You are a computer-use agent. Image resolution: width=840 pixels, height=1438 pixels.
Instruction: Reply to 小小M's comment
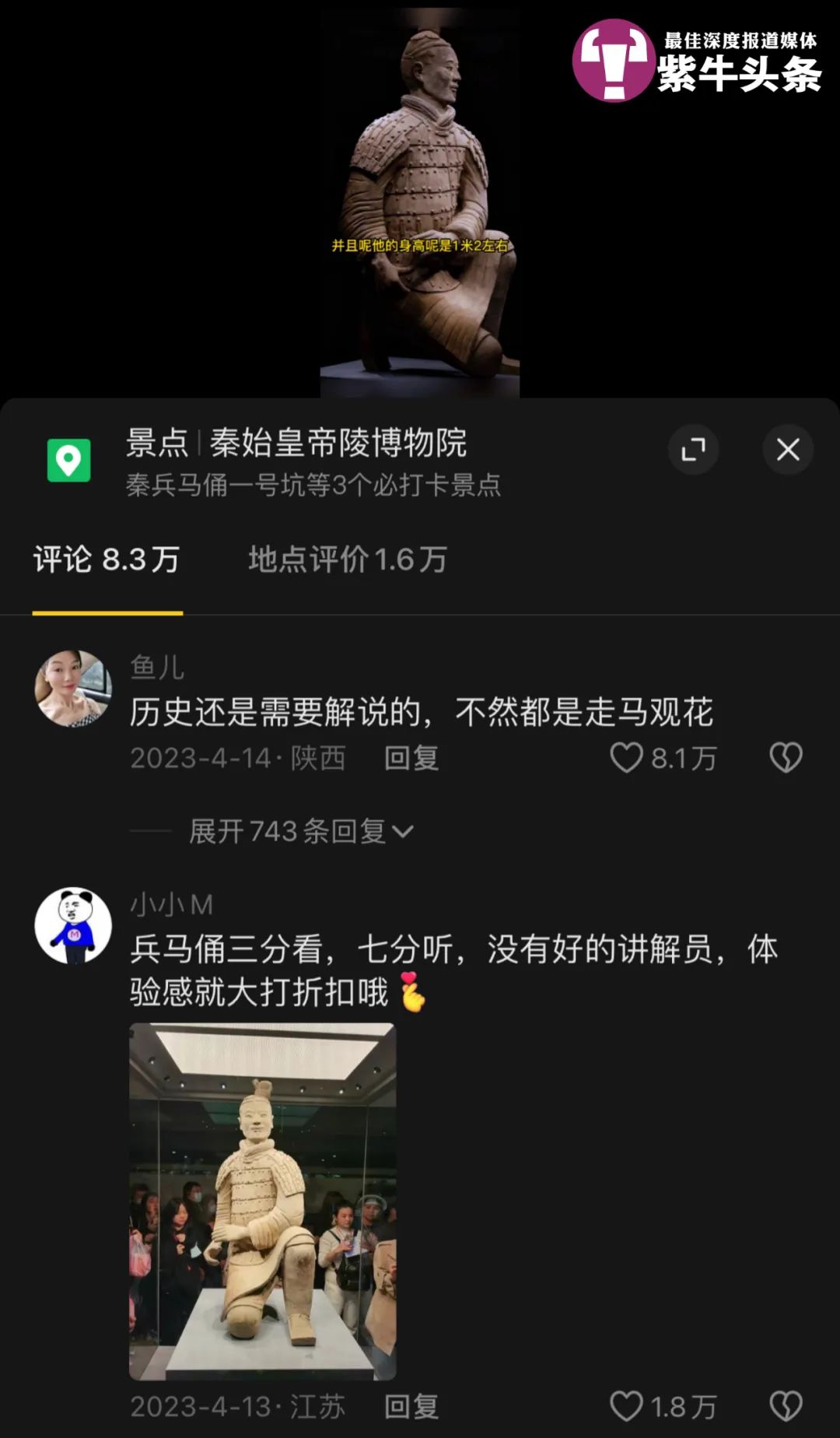[411, 1406]
